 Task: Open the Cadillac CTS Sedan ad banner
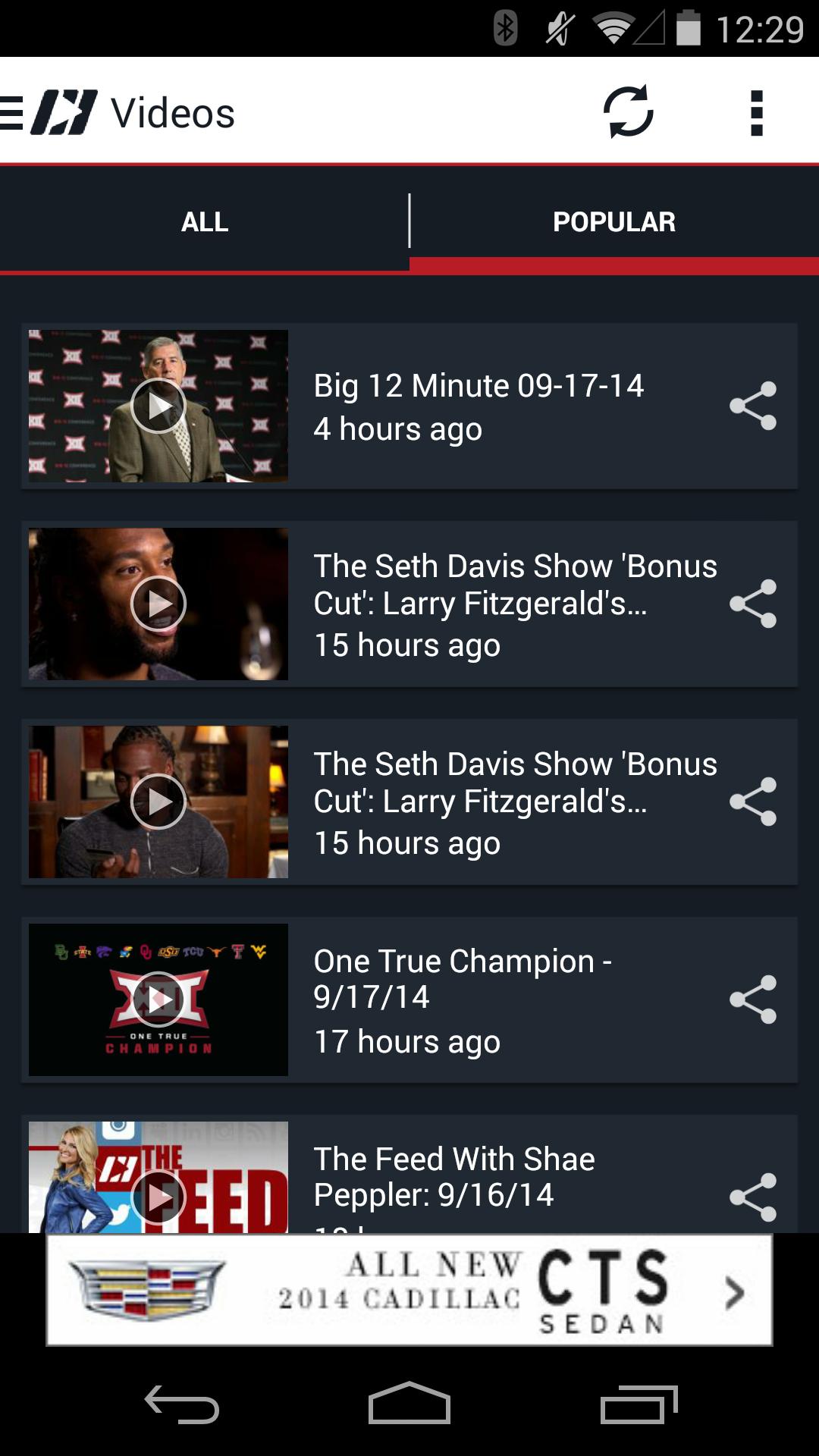409,1290
